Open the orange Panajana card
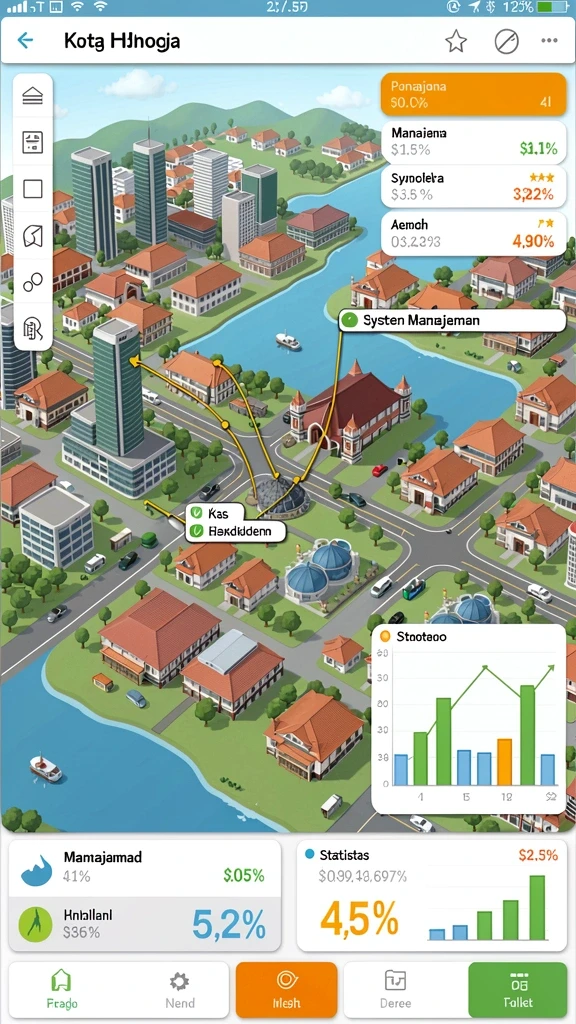This screenshot has width=576, height=1024. (x=473, y=94)
